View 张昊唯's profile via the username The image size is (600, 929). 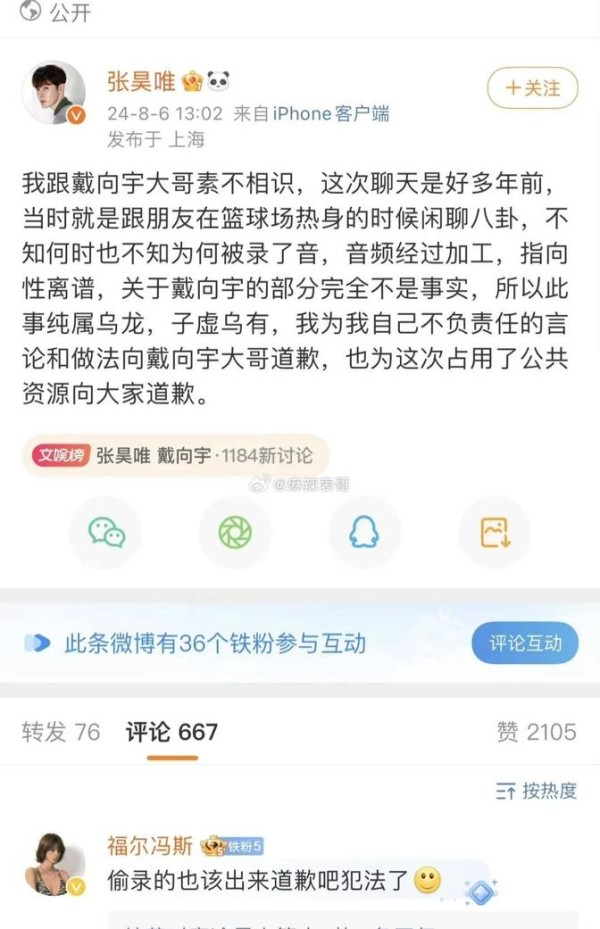(x=143, y=81)
